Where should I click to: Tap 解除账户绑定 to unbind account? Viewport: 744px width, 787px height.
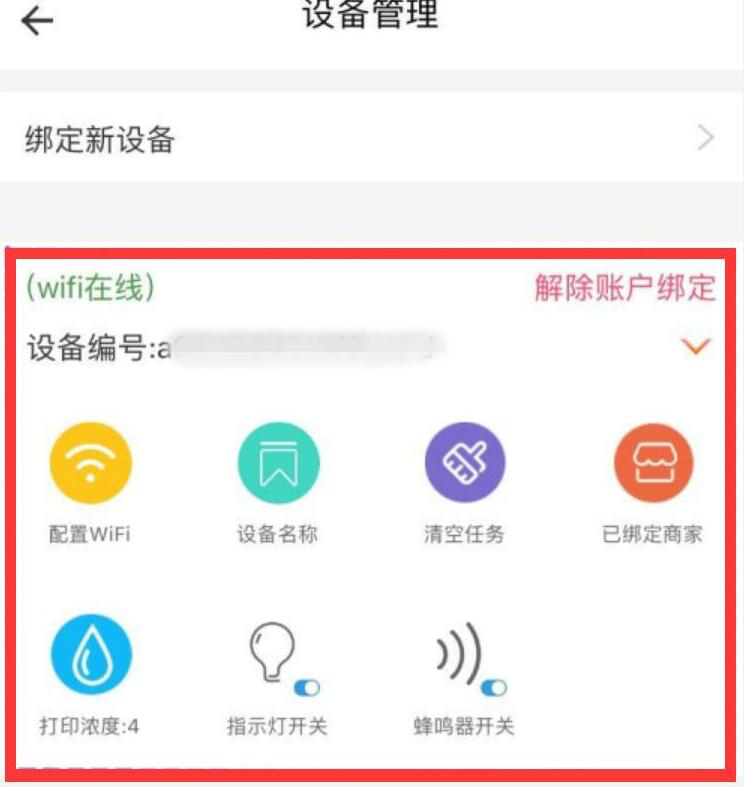[625, 288]
